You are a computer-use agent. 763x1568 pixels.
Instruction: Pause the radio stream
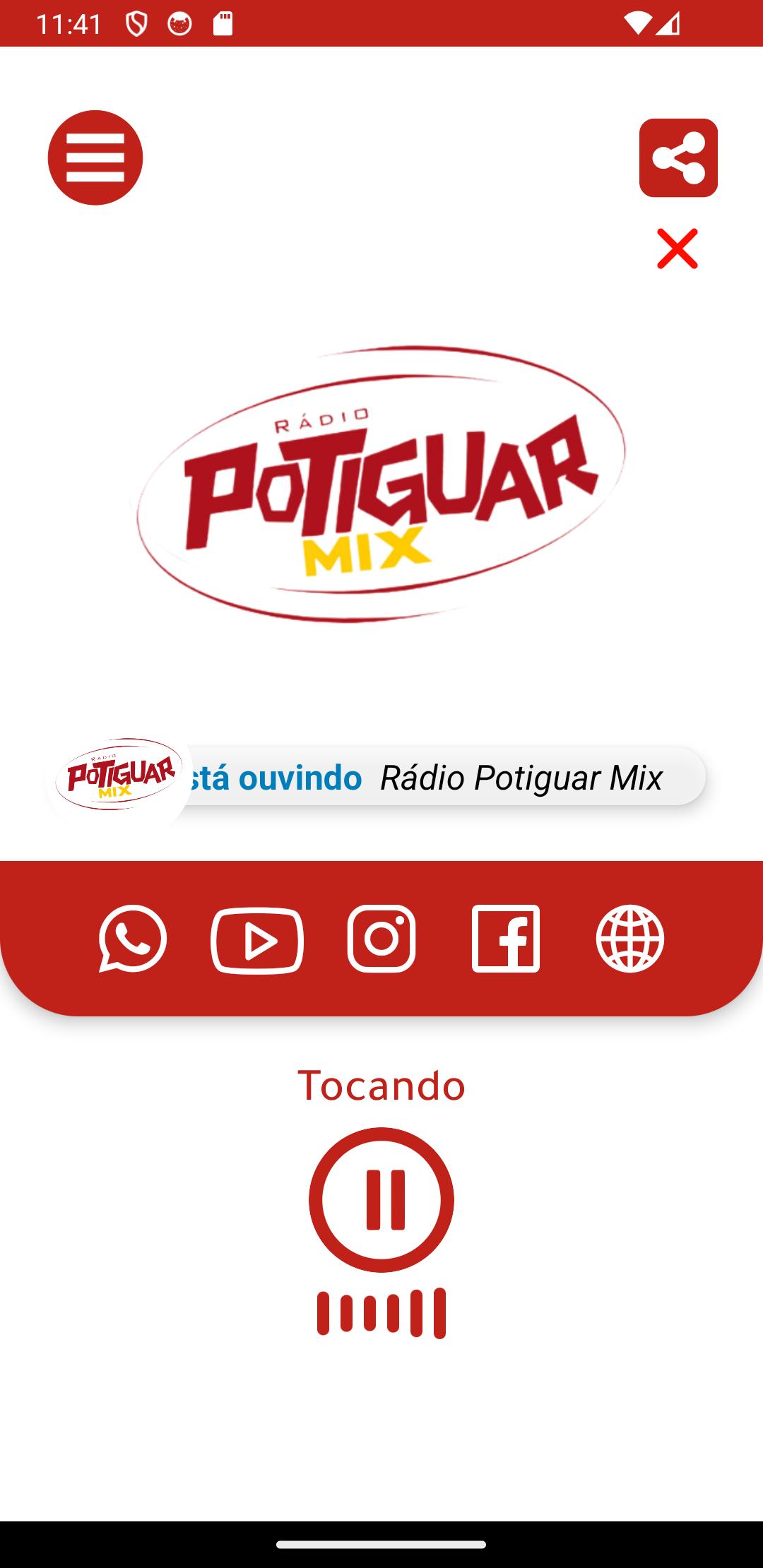[381, 1200]
